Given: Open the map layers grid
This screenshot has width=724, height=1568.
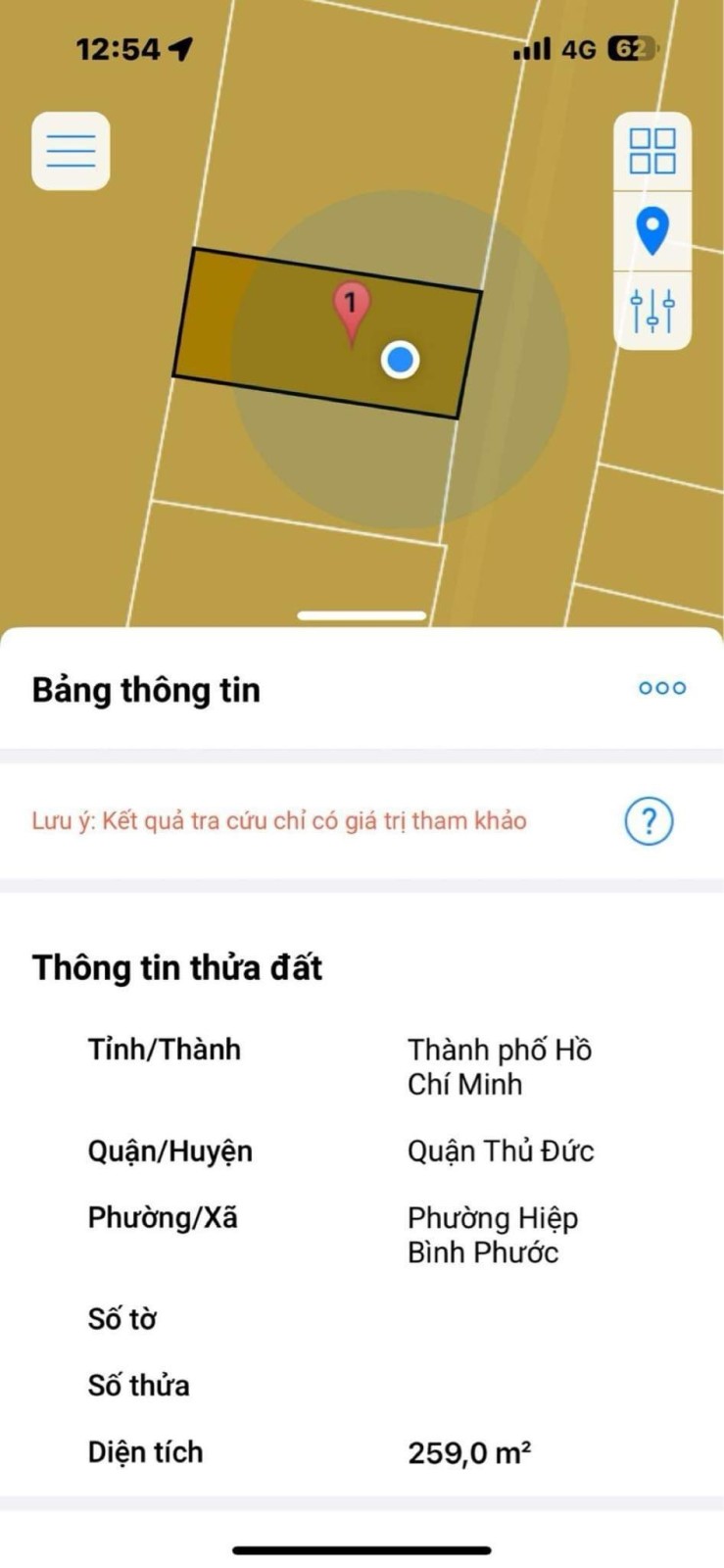Looking at the screenshot, I should (652, 151).
